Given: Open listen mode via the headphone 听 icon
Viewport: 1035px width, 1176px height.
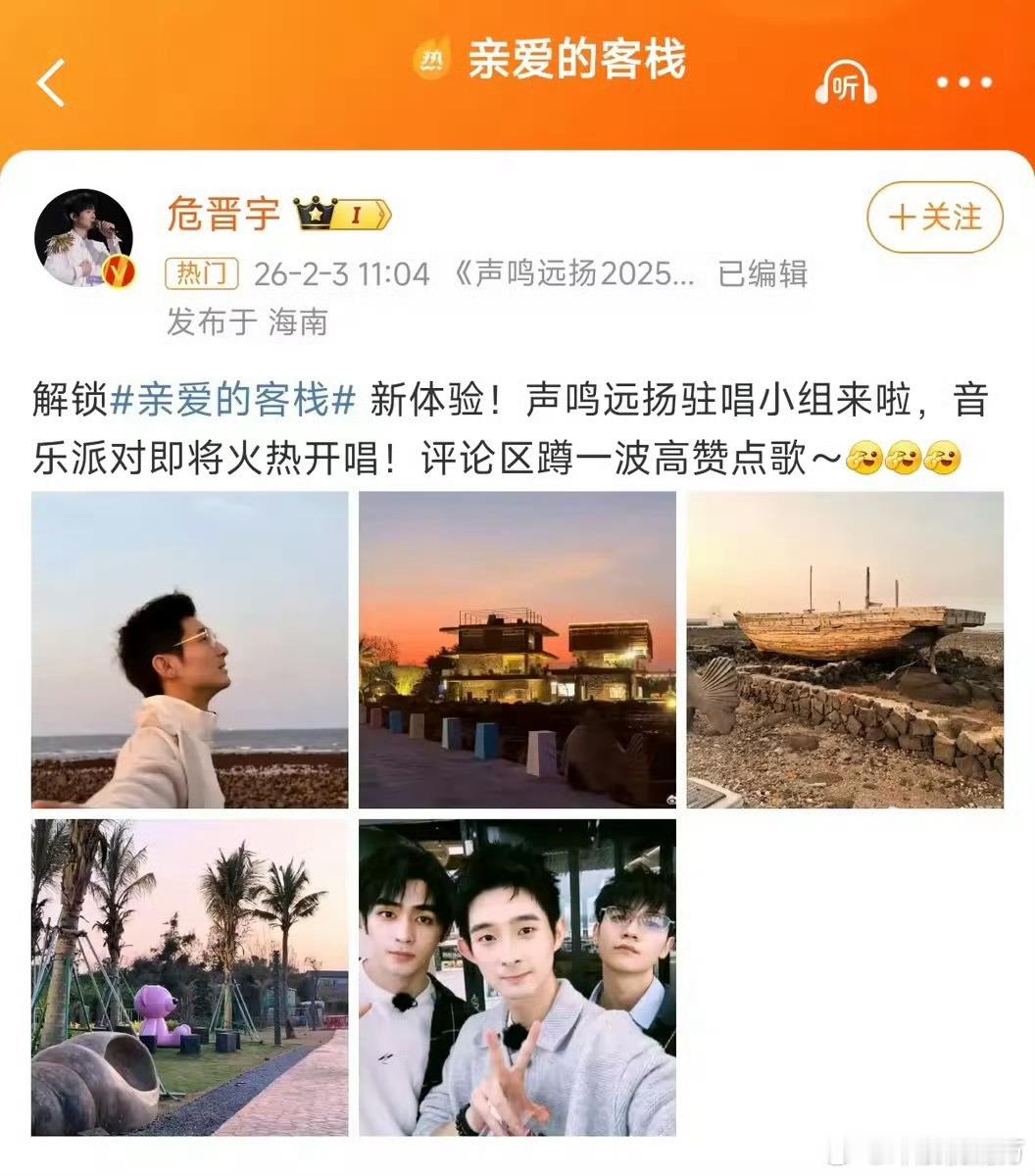Looking at the screenshot, I should 849,85.
